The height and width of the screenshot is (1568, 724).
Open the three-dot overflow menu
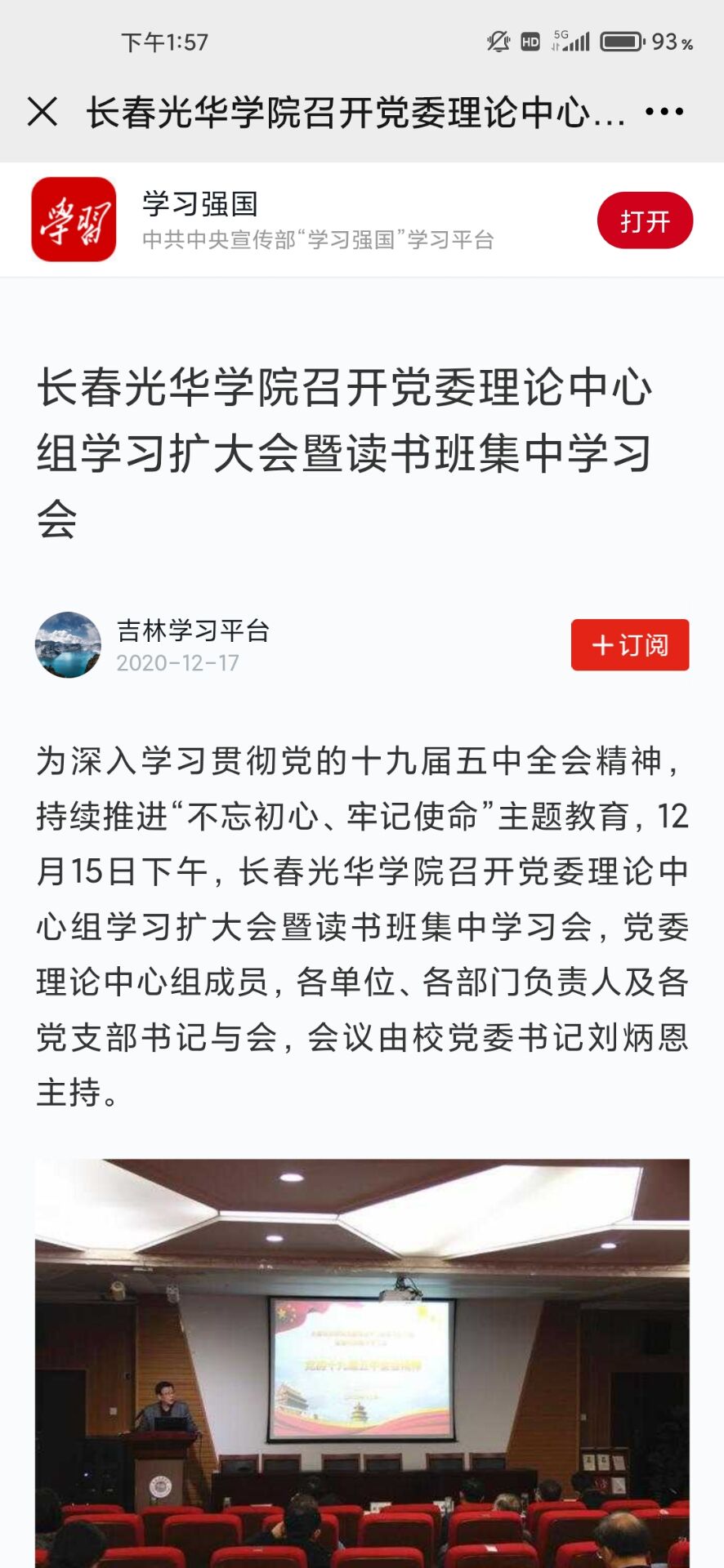(x=664, y=111)
